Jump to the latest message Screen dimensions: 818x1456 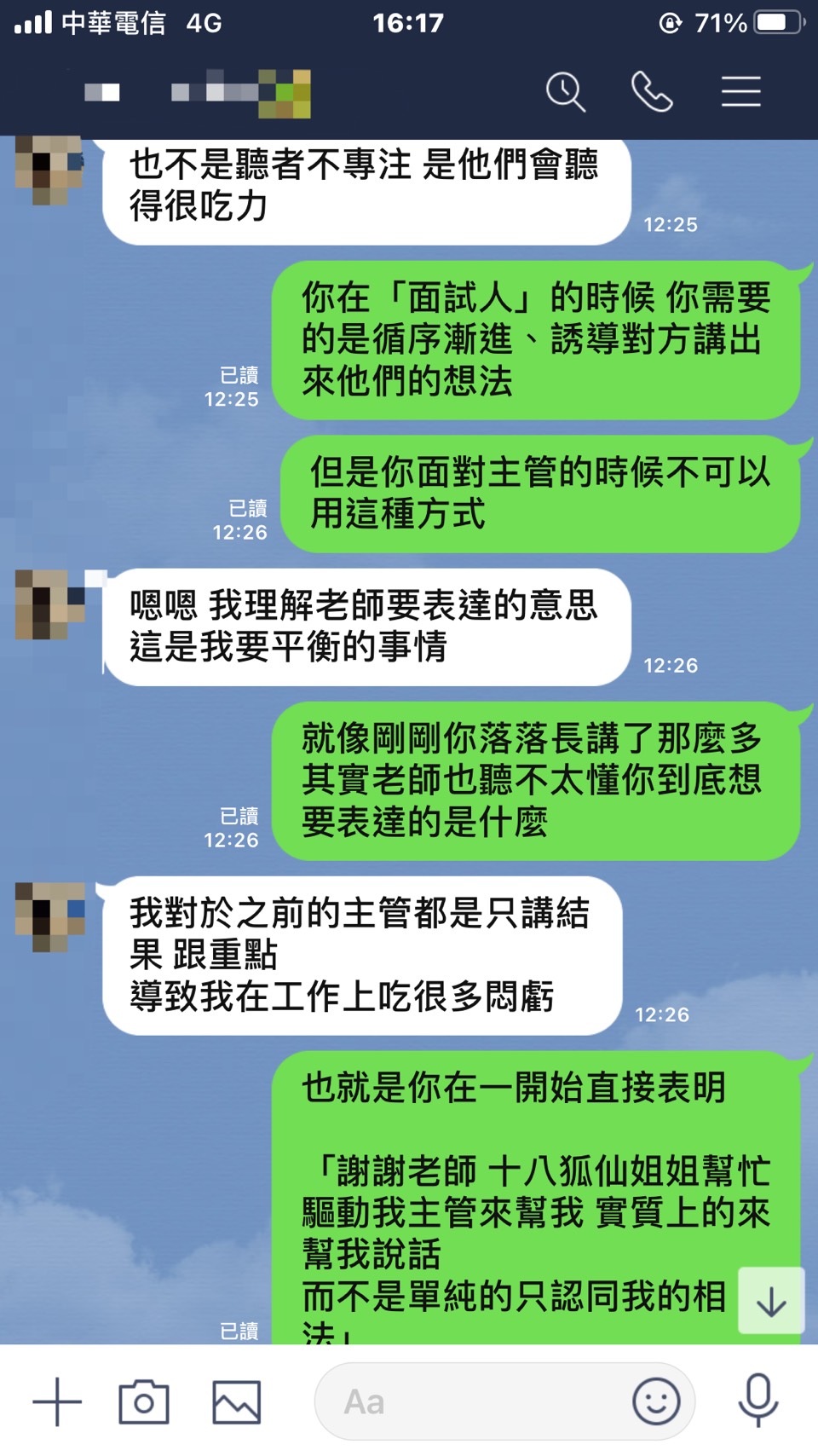point(771,1301)
